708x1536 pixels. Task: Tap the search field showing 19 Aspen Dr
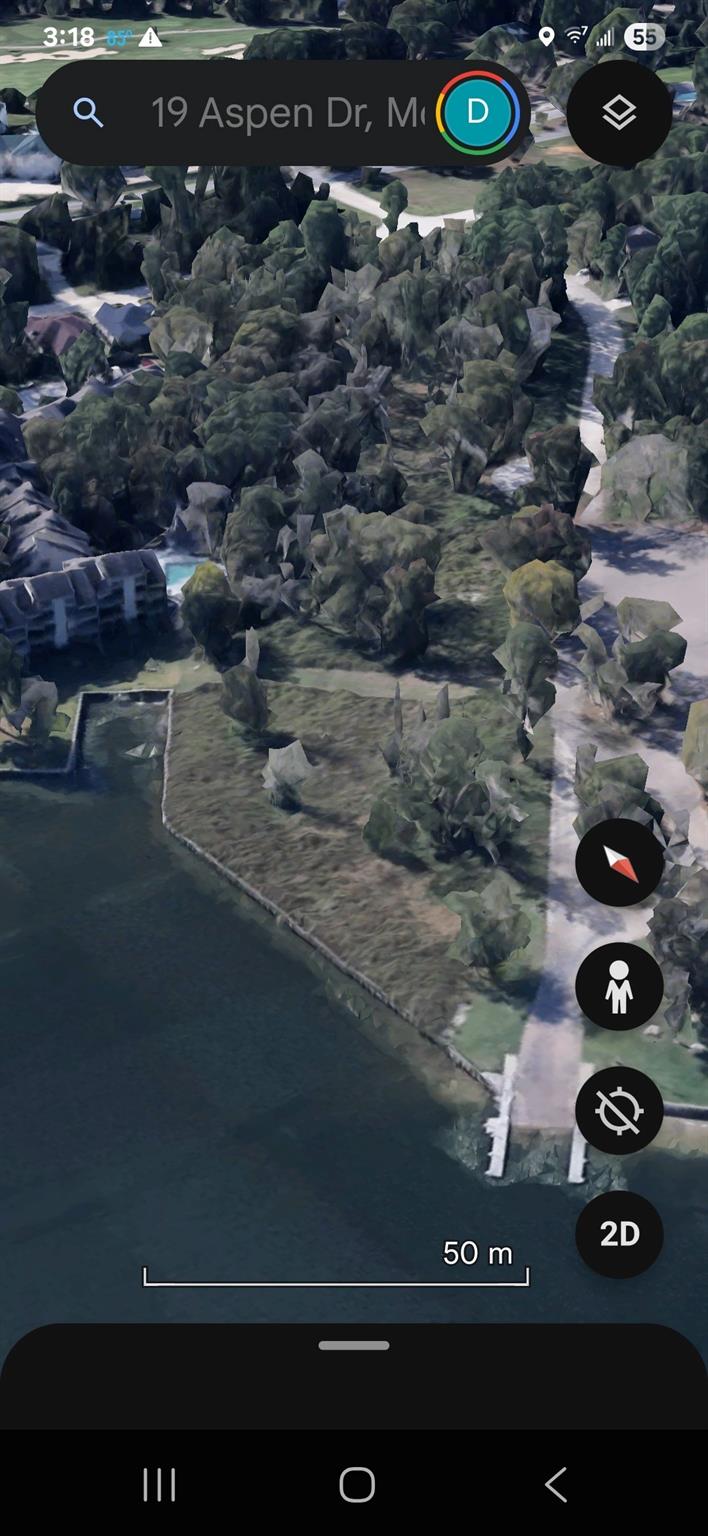(285, 113)
